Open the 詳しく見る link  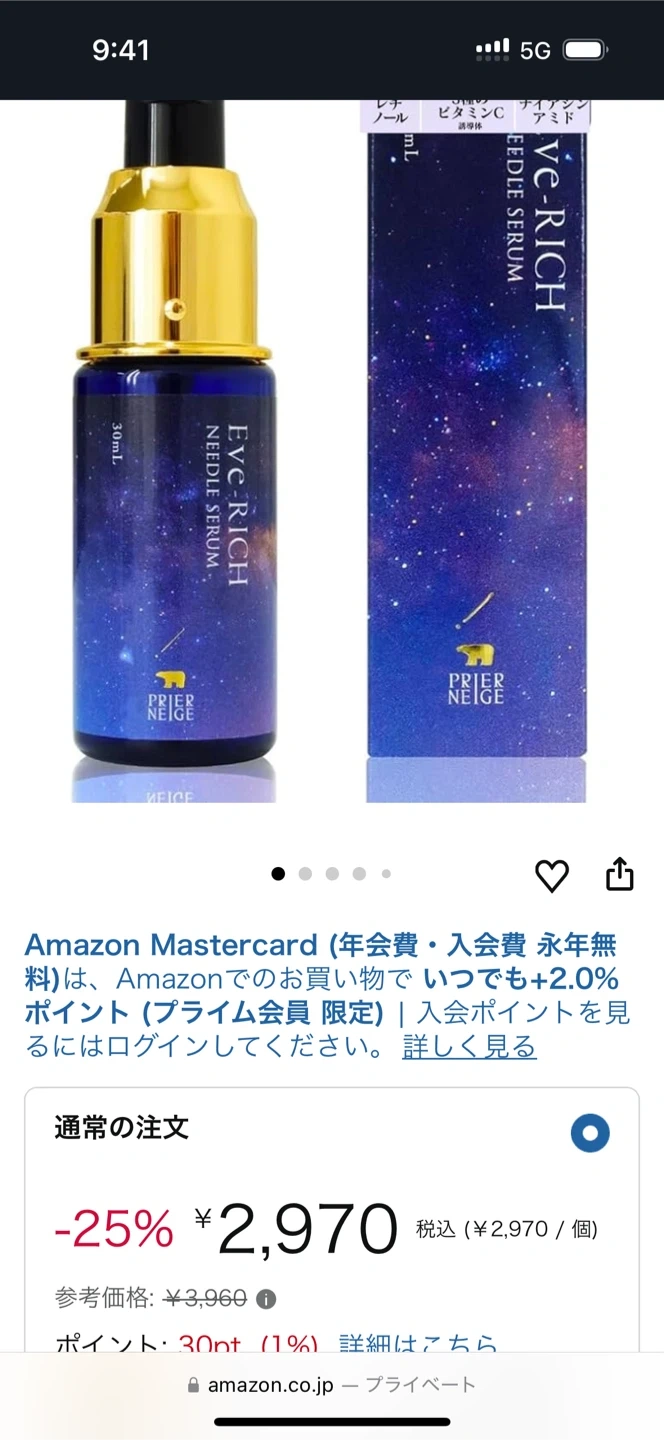(469, 1047)
